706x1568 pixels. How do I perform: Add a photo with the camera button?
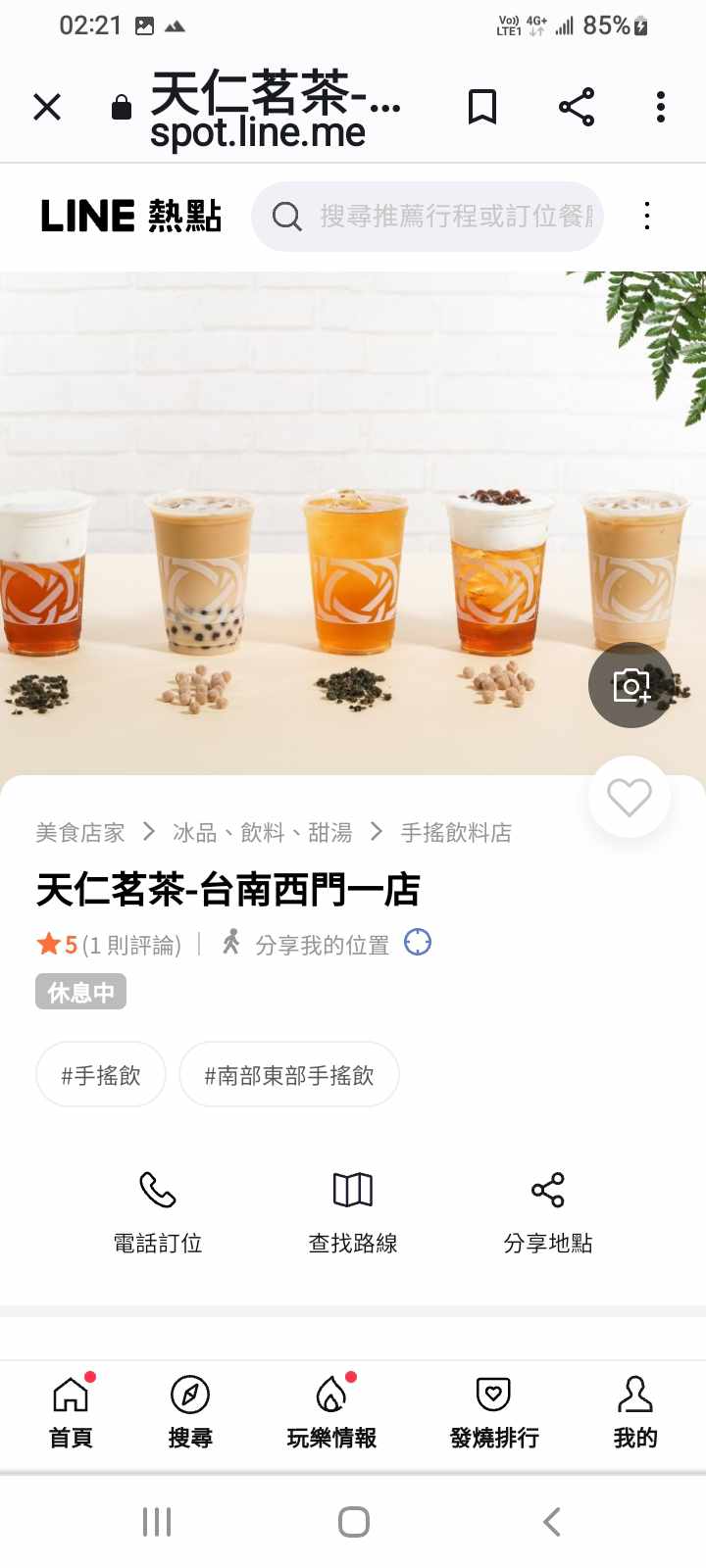630,685
